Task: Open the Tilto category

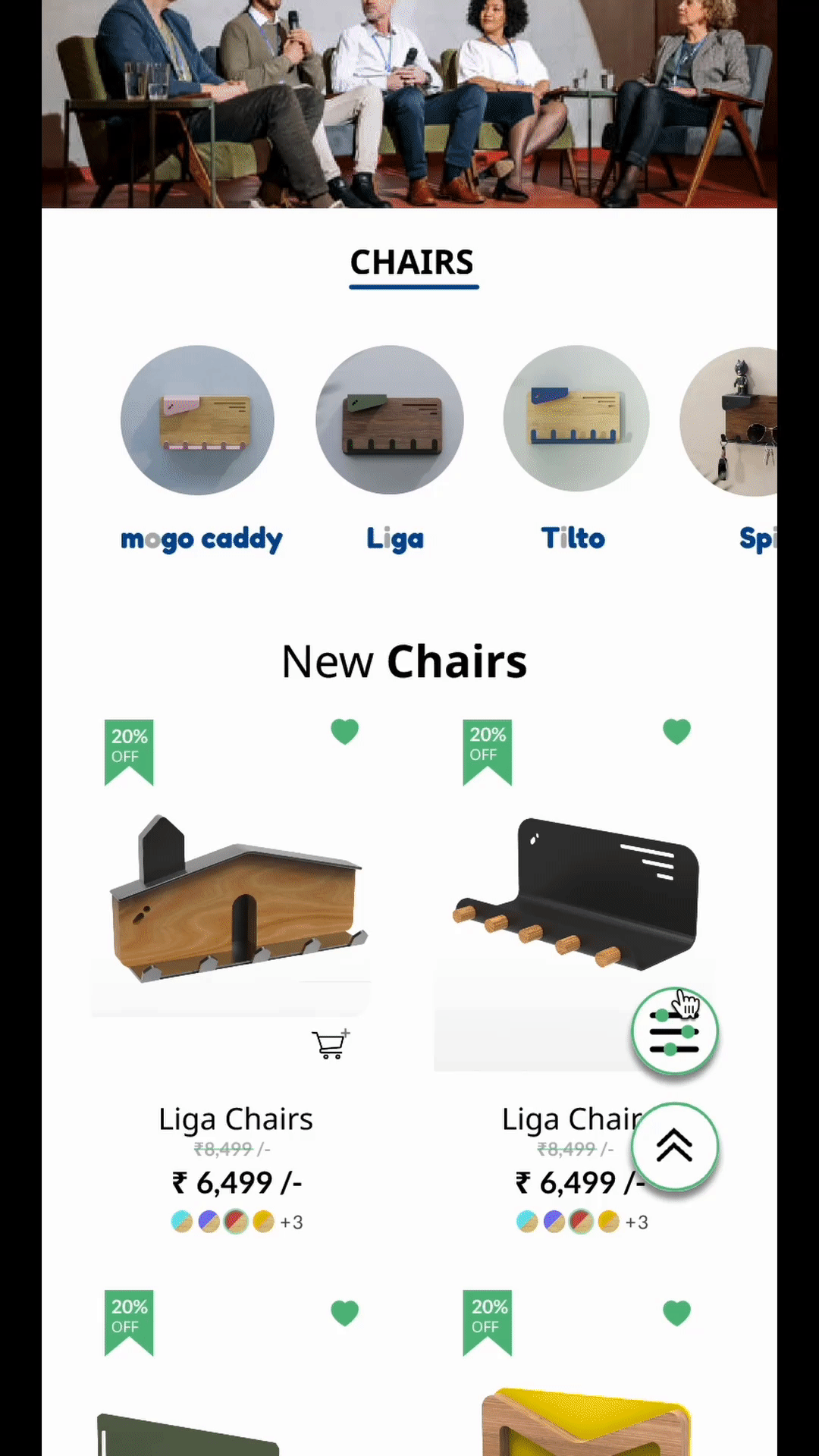Action: 576,419
